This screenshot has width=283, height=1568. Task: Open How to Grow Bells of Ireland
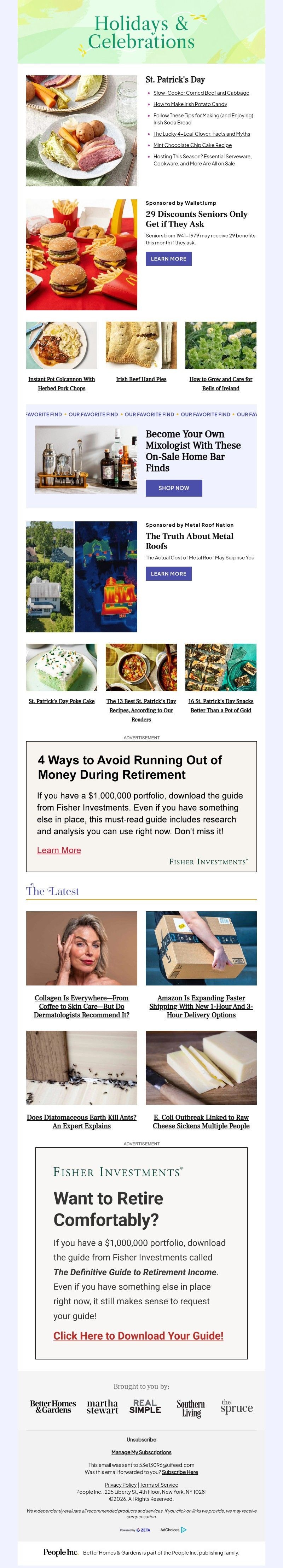click(220, 384)
